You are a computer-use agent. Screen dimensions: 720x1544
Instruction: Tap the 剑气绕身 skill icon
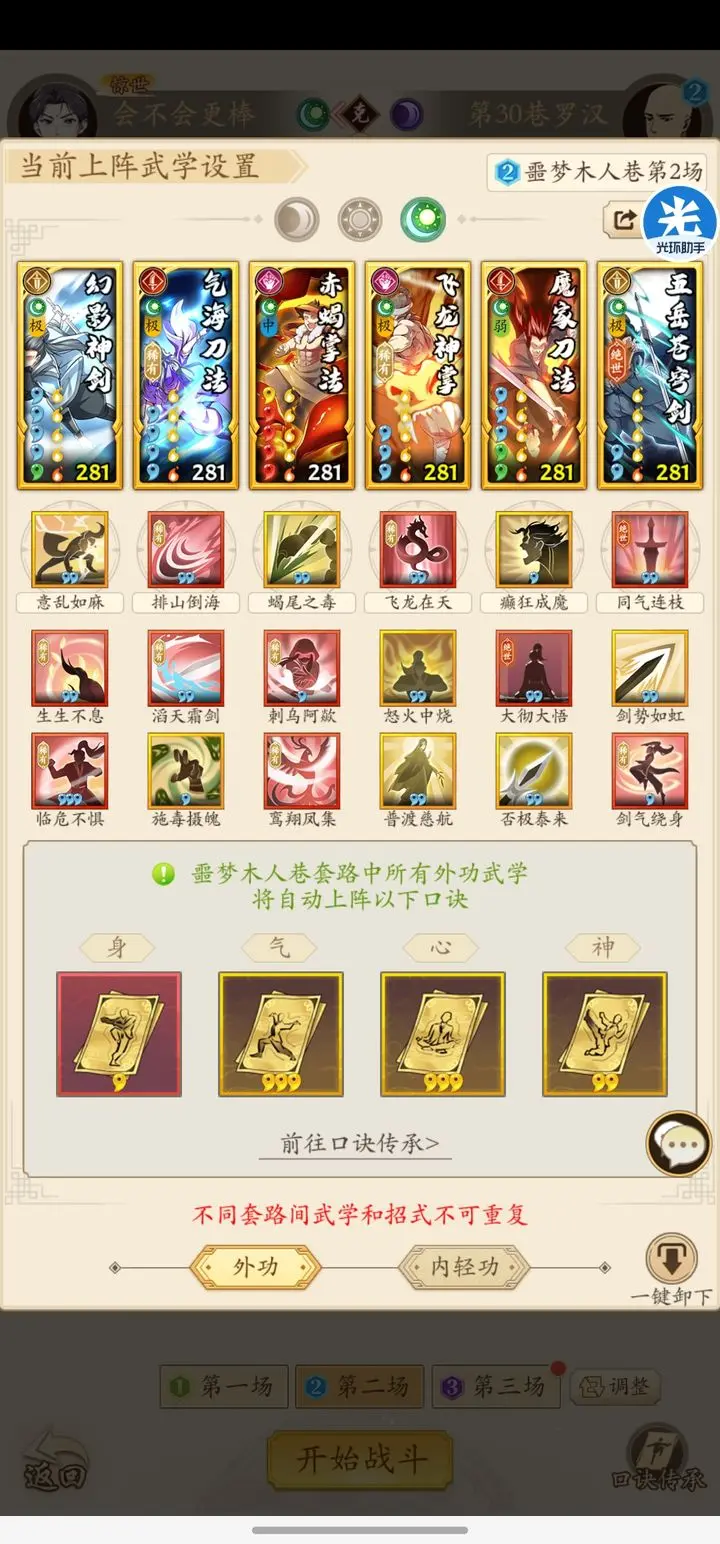coord(650,770)
